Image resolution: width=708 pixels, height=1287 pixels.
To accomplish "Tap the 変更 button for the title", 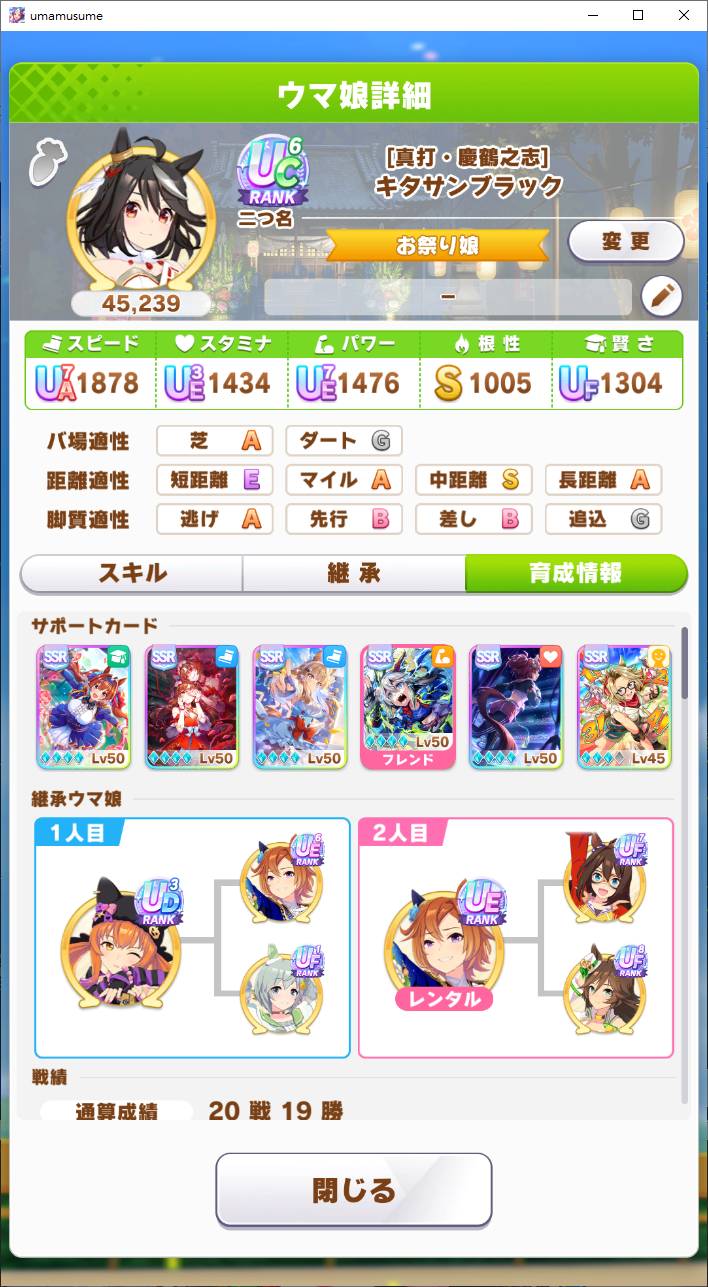I will click(626, 241).
